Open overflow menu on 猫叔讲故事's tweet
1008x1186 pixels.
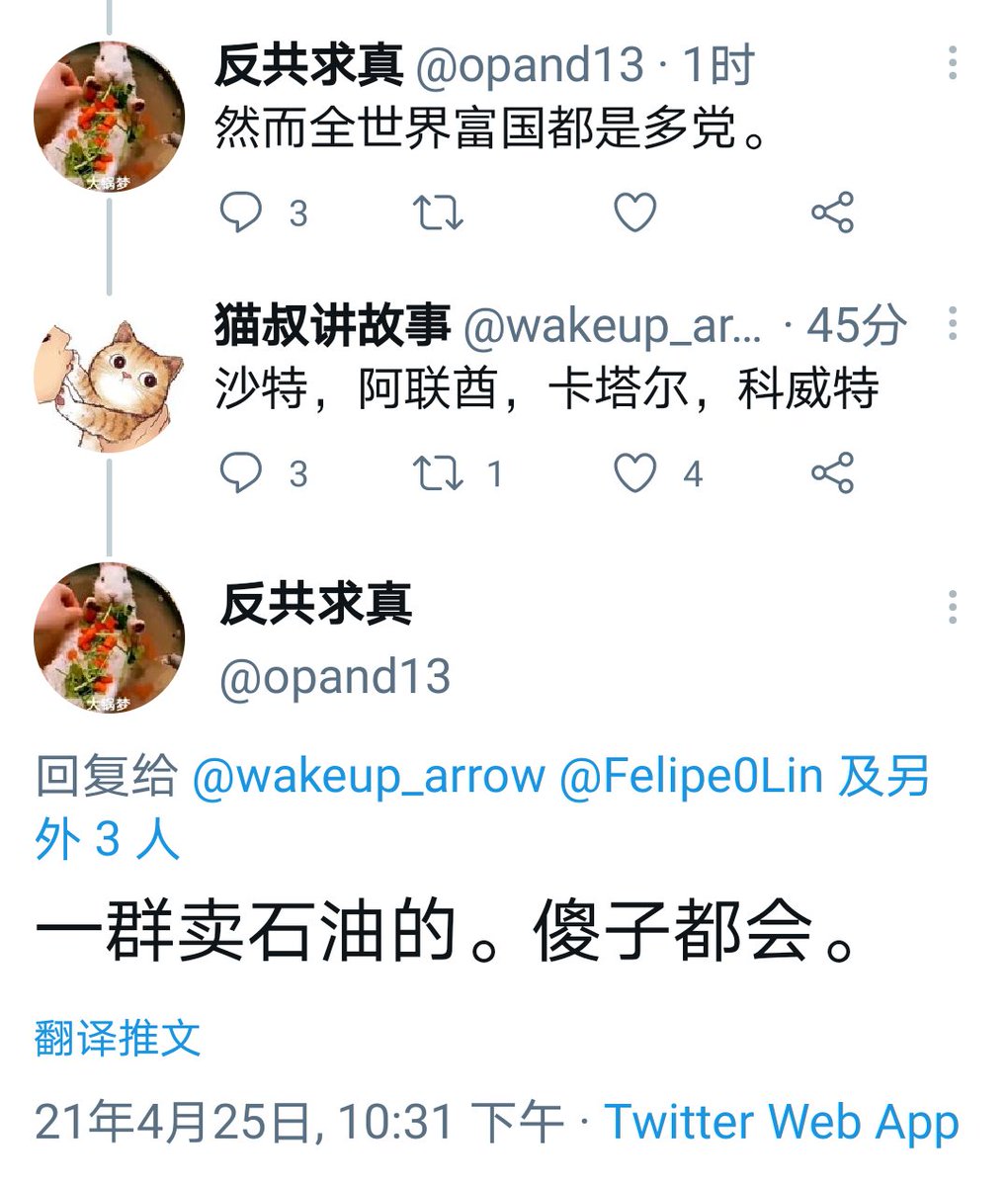pos(952,323)
